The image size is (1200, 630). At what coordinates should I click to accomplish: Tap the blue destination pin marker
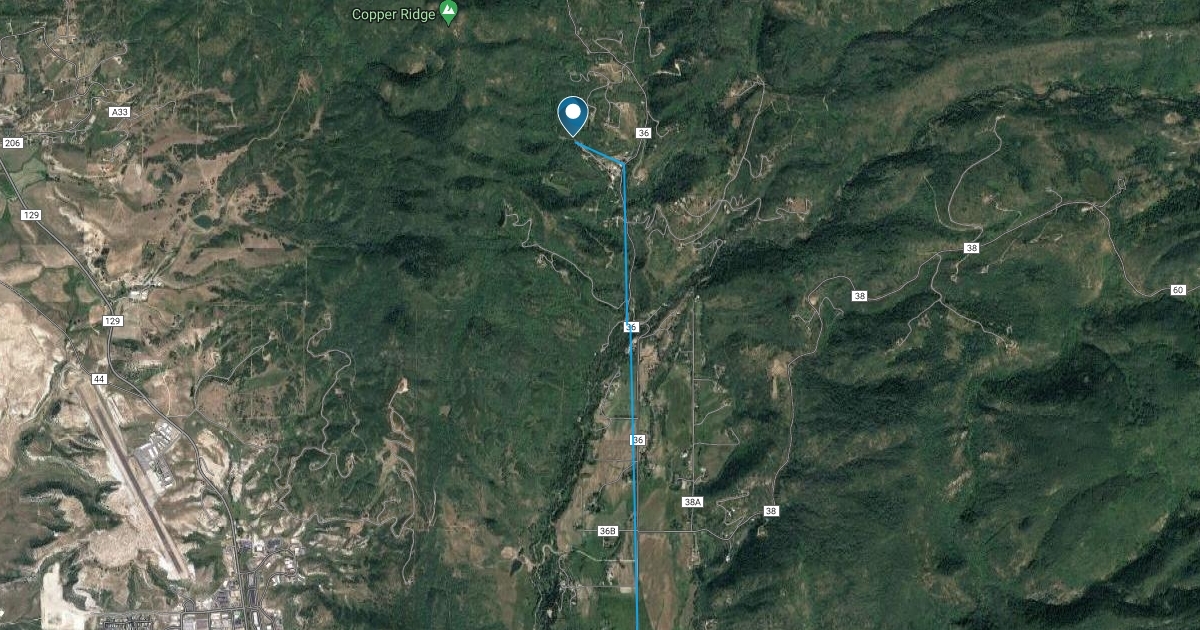[x=572, y=114]
